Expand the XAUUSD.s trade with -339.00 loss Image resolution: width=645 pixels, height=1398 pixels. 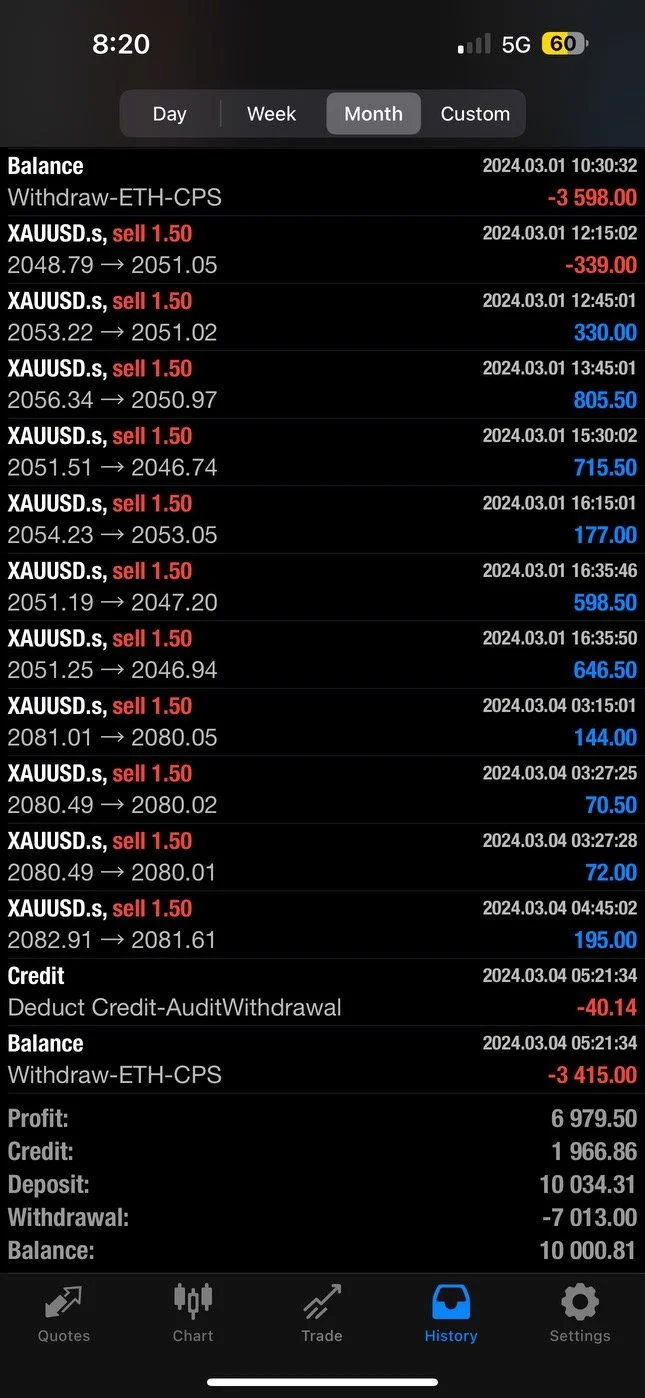[x=322, y=250]
